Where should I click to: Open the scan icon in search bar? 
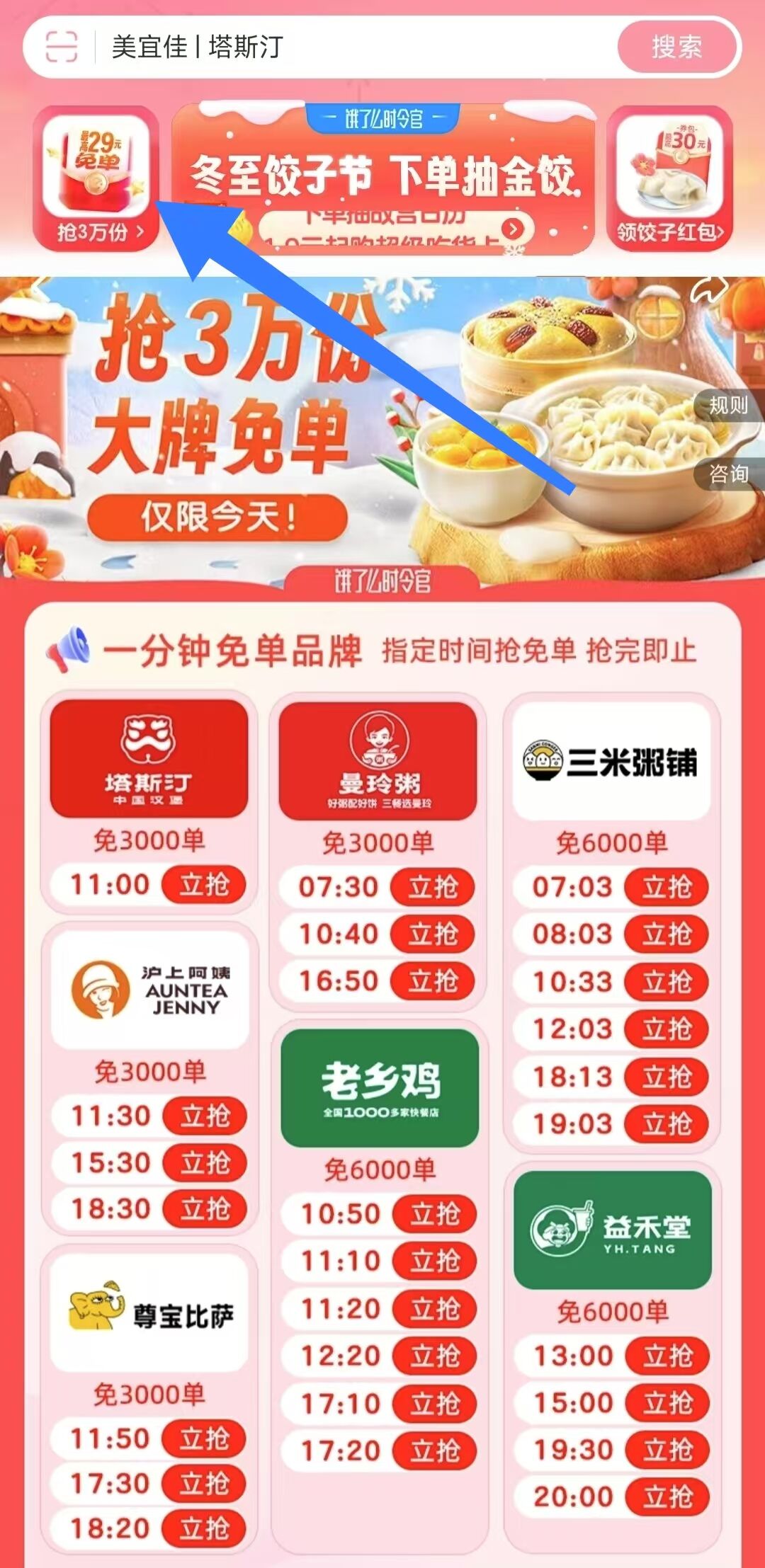pos(62,47)
